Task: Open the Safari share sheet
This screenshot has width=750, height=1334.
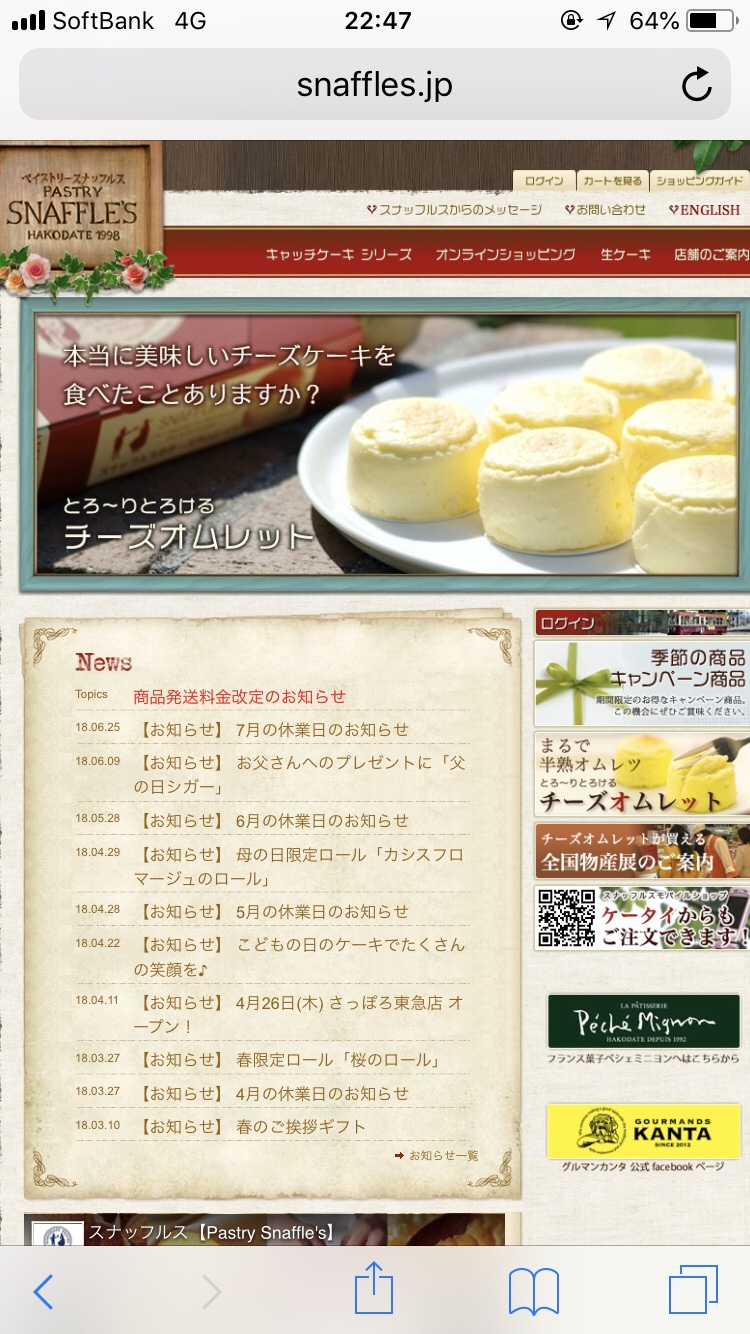Action: (x=374, y=1290)
